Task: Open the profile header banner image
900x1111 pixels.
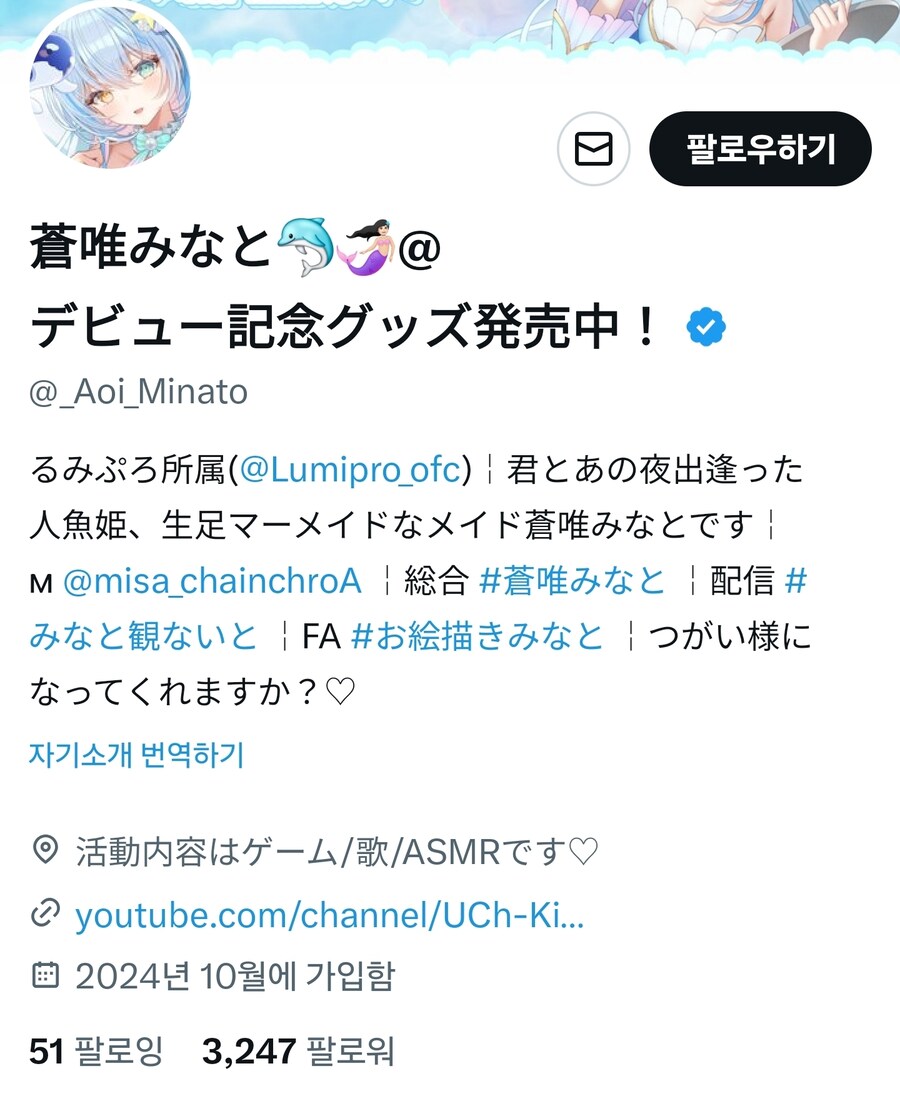Action: point(560,25)
